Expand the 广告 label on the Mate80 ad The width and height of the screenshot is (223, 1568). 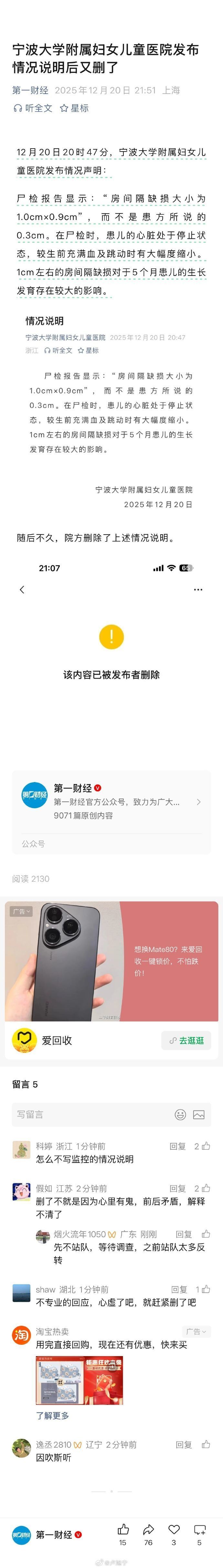pos(21,912)
